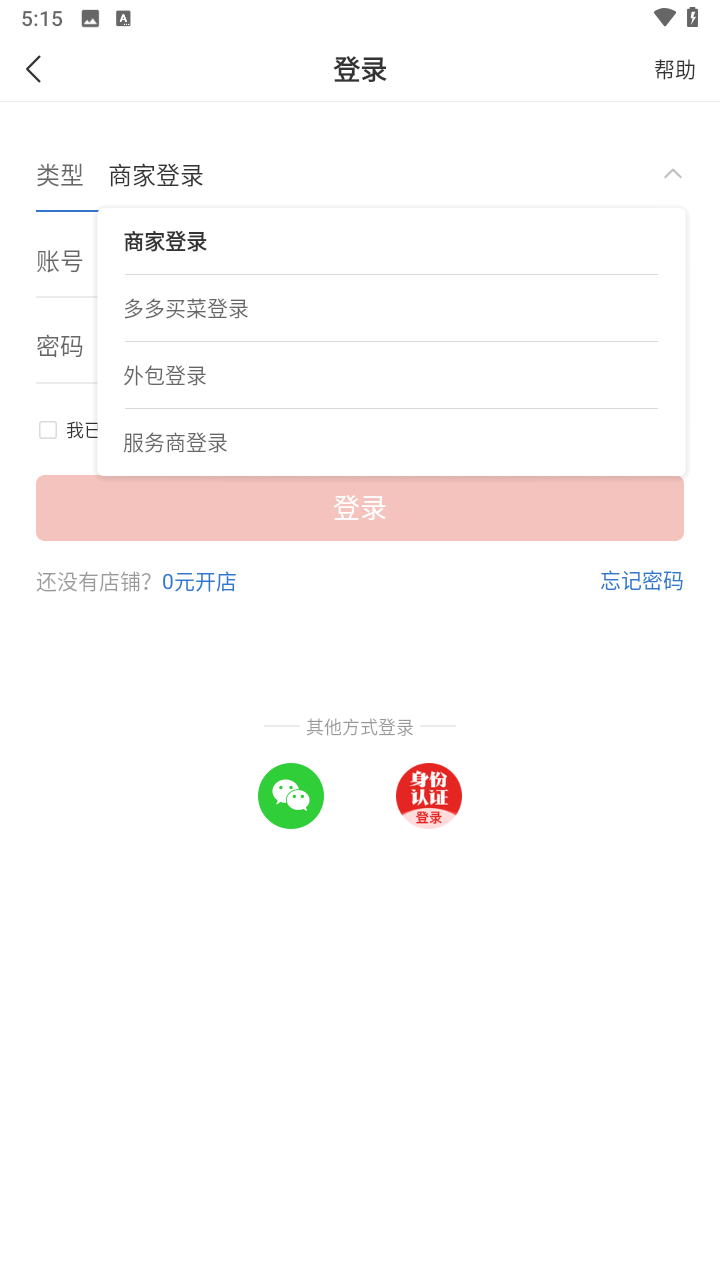Tap 0元开店 to start a shop
The image size is (720, 1280).
click(199, 581)
